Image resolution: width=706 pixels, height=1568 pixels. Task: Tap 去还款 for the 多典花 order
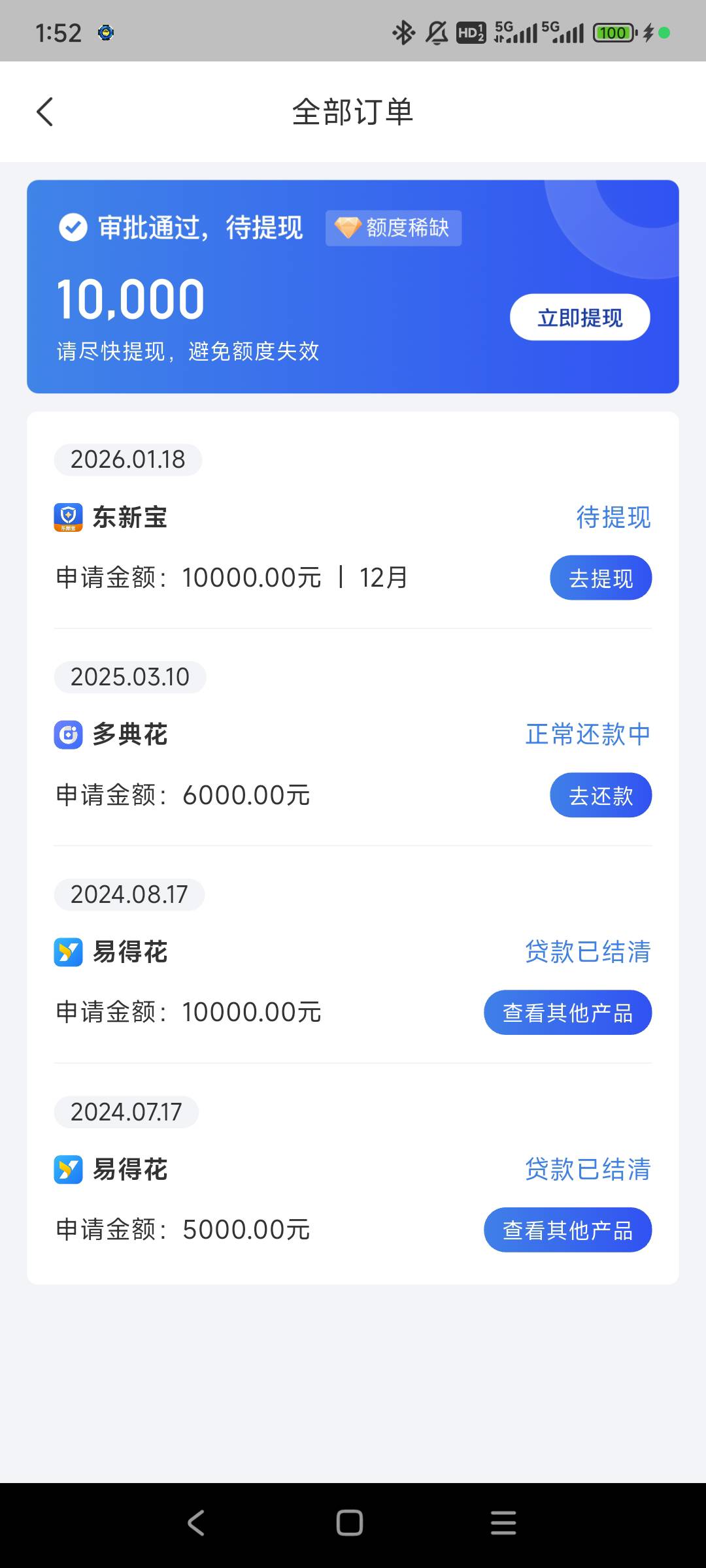coord(601,796)
